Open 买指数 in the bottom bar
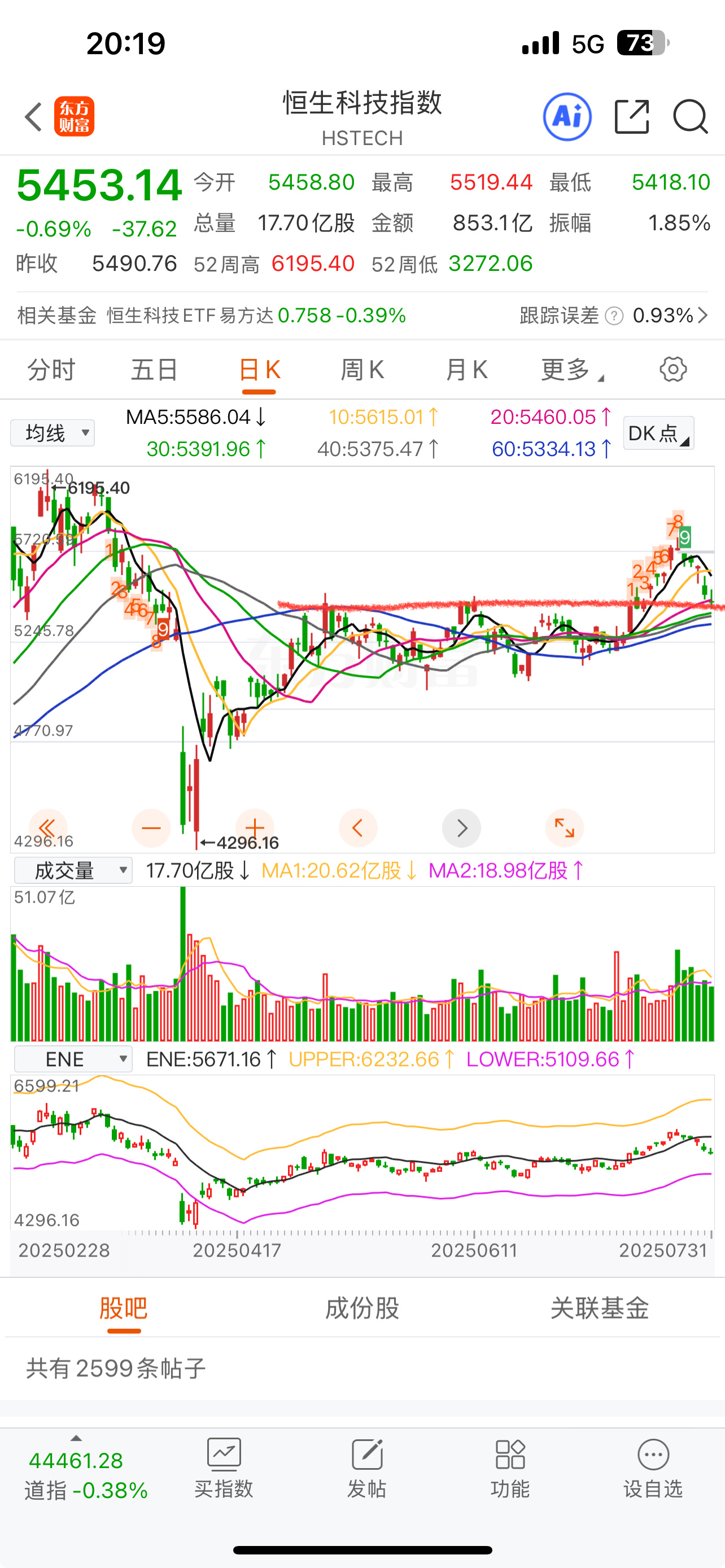Screen dimensions: 725x1568 [224, 1468]
